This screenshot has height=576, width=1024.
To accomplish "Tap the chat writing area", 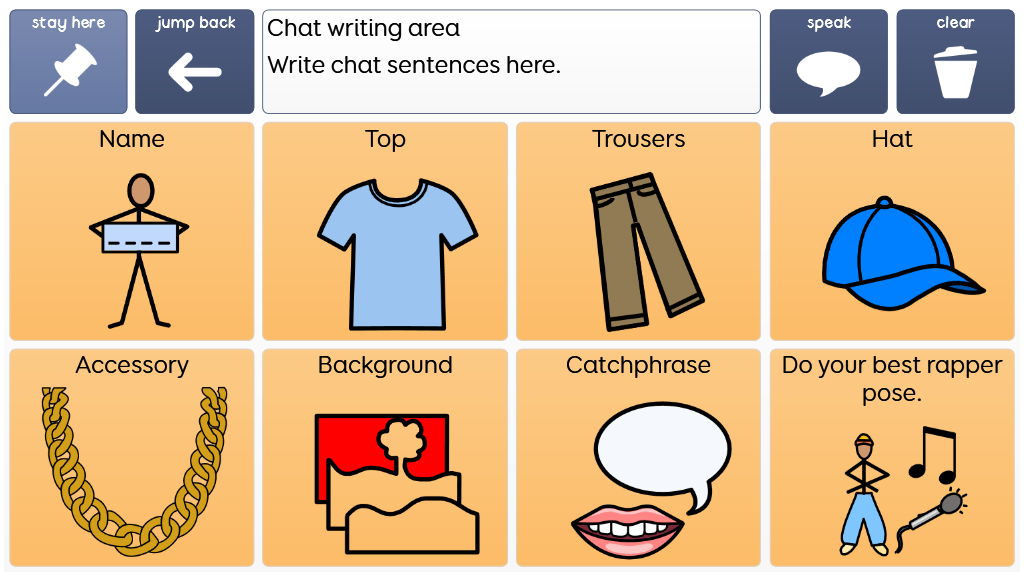I will (x=511, y=62).
